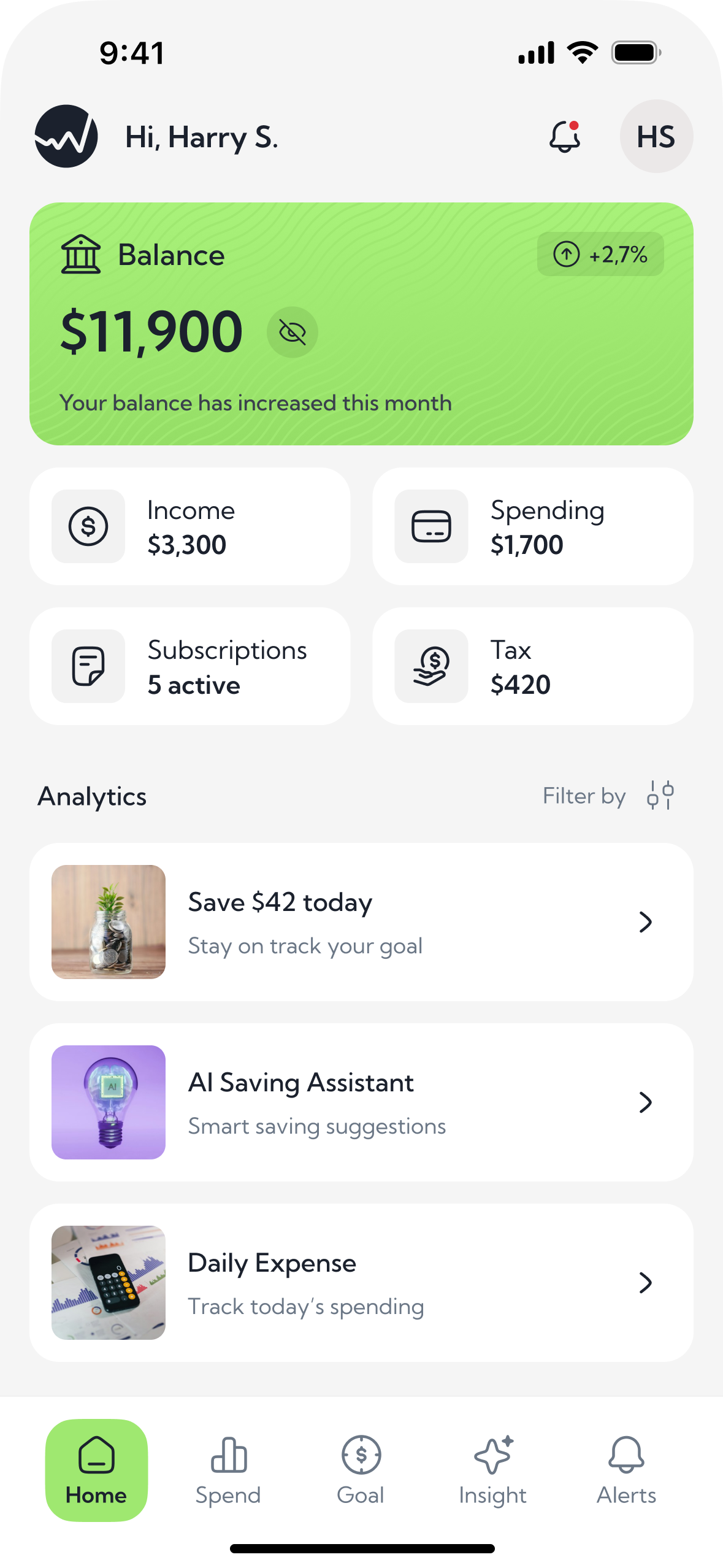Open the Spending card
This screenshot has width=723, height=1568.
(533, 526)
